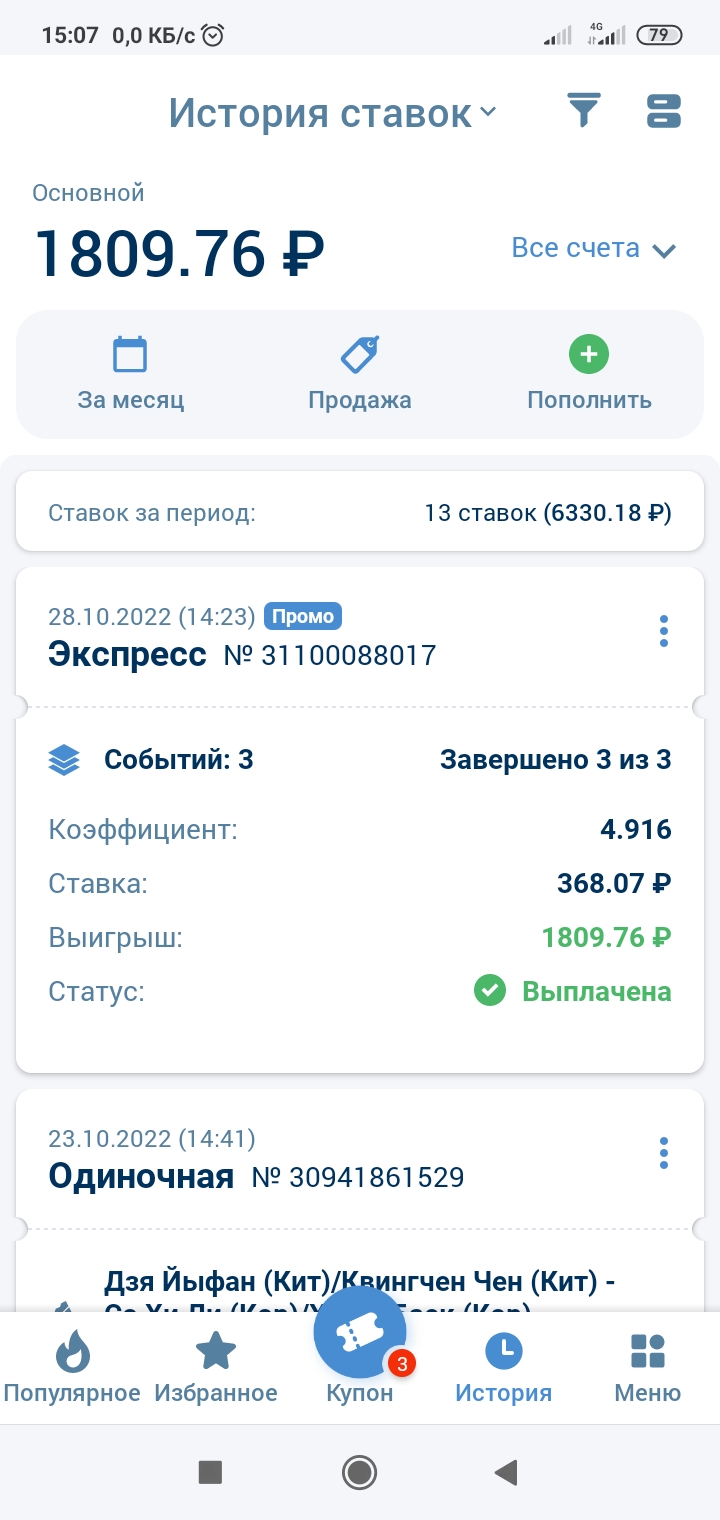This screenshot has width=720, height=1520.
Task: Open options for Экспресс bet № 31100088017
Action: (664, 631)
